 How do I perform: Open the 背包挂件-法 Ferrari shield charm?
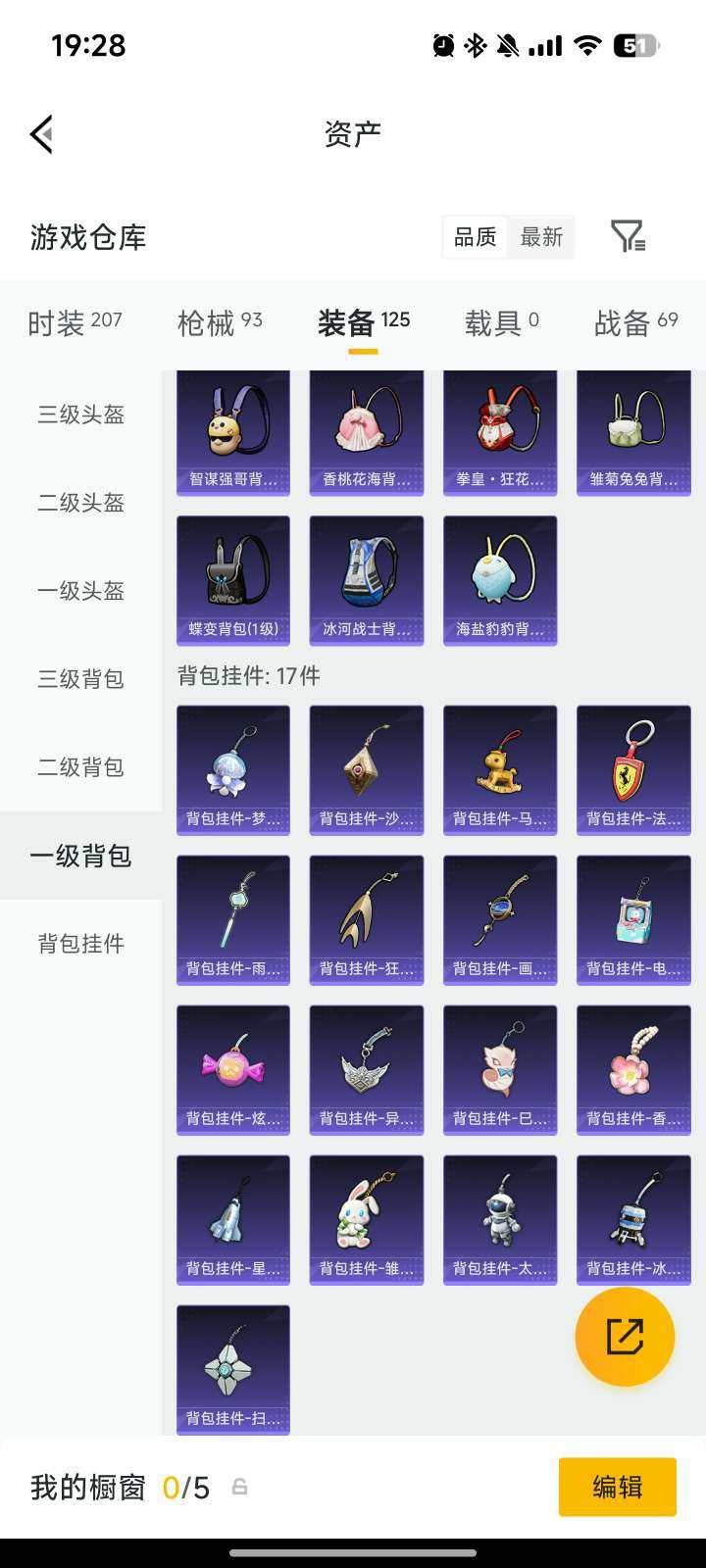click(x=632, y=769)
